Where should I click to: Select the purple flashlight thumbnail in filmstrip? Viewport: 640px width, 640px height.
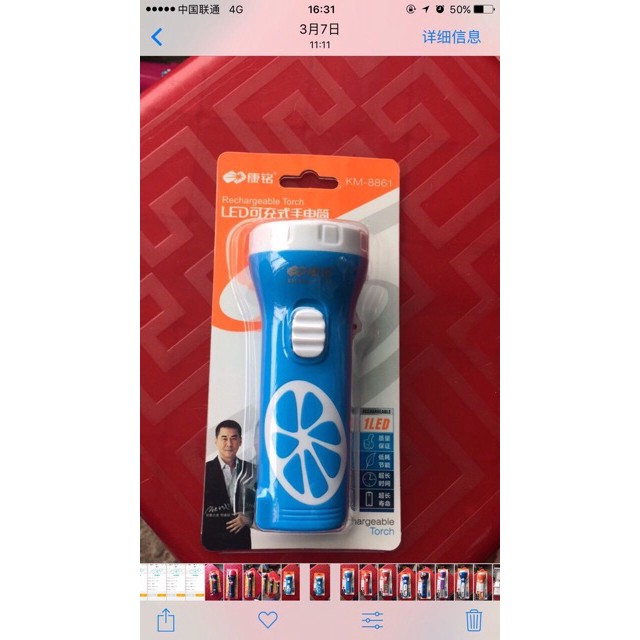pos(444,582)
